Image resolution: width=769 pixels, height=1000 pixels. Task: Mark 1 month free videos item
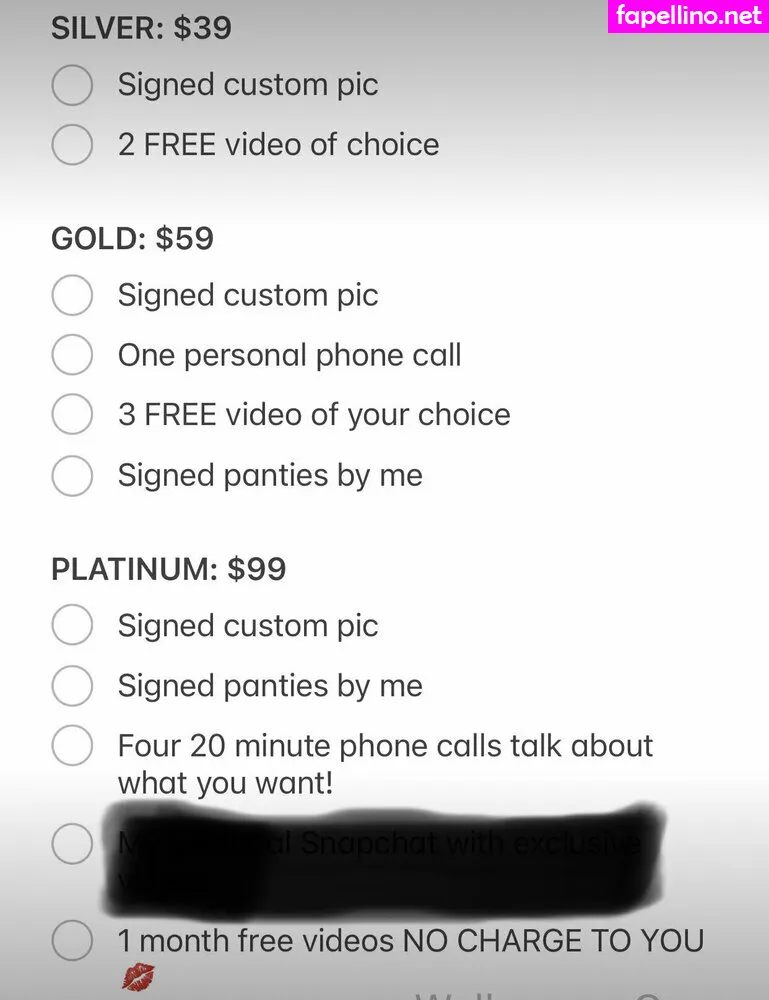[72, 942]
